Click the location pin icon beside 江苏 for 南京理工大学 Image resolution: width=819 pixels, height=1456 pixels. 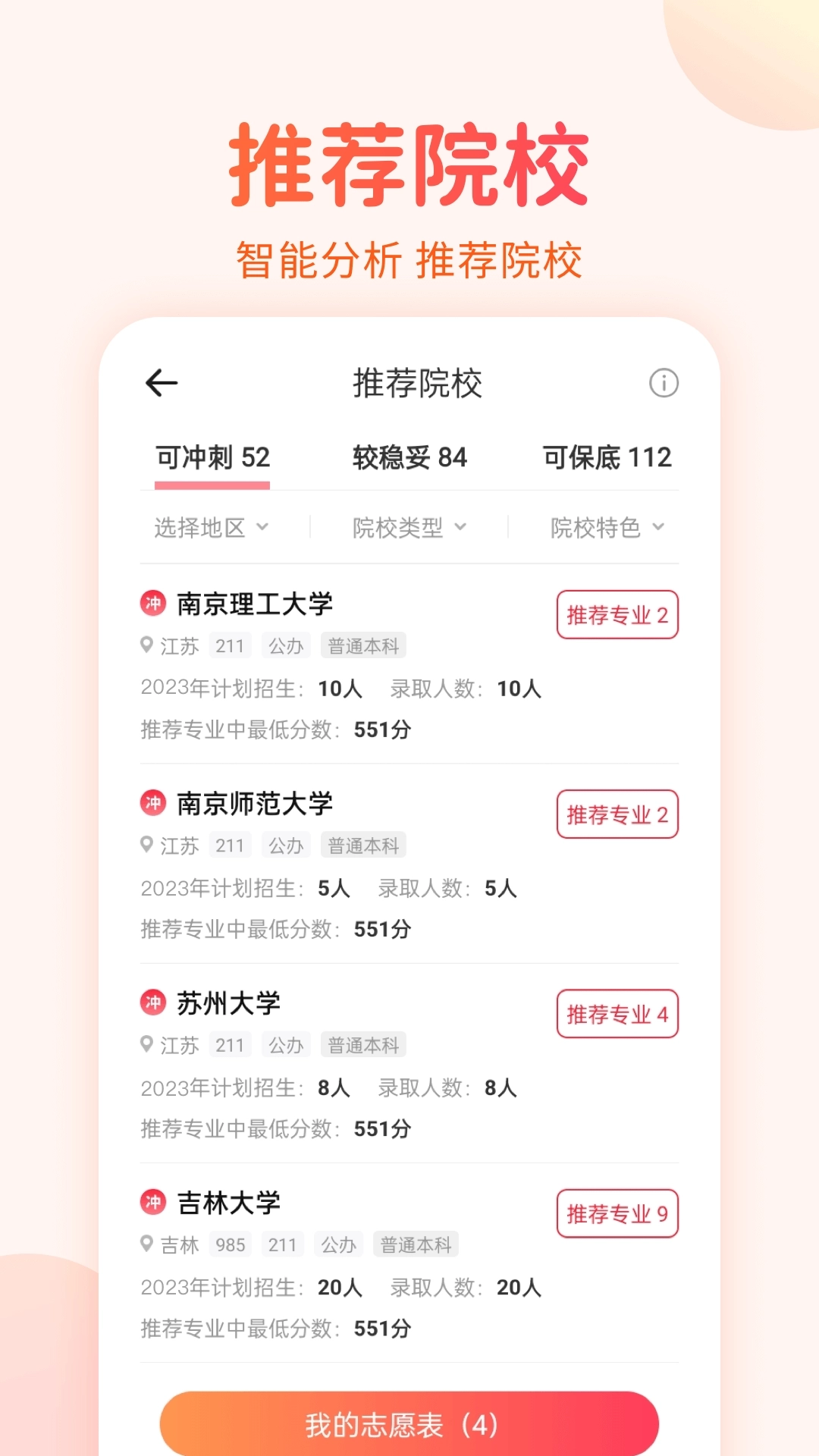146,646
